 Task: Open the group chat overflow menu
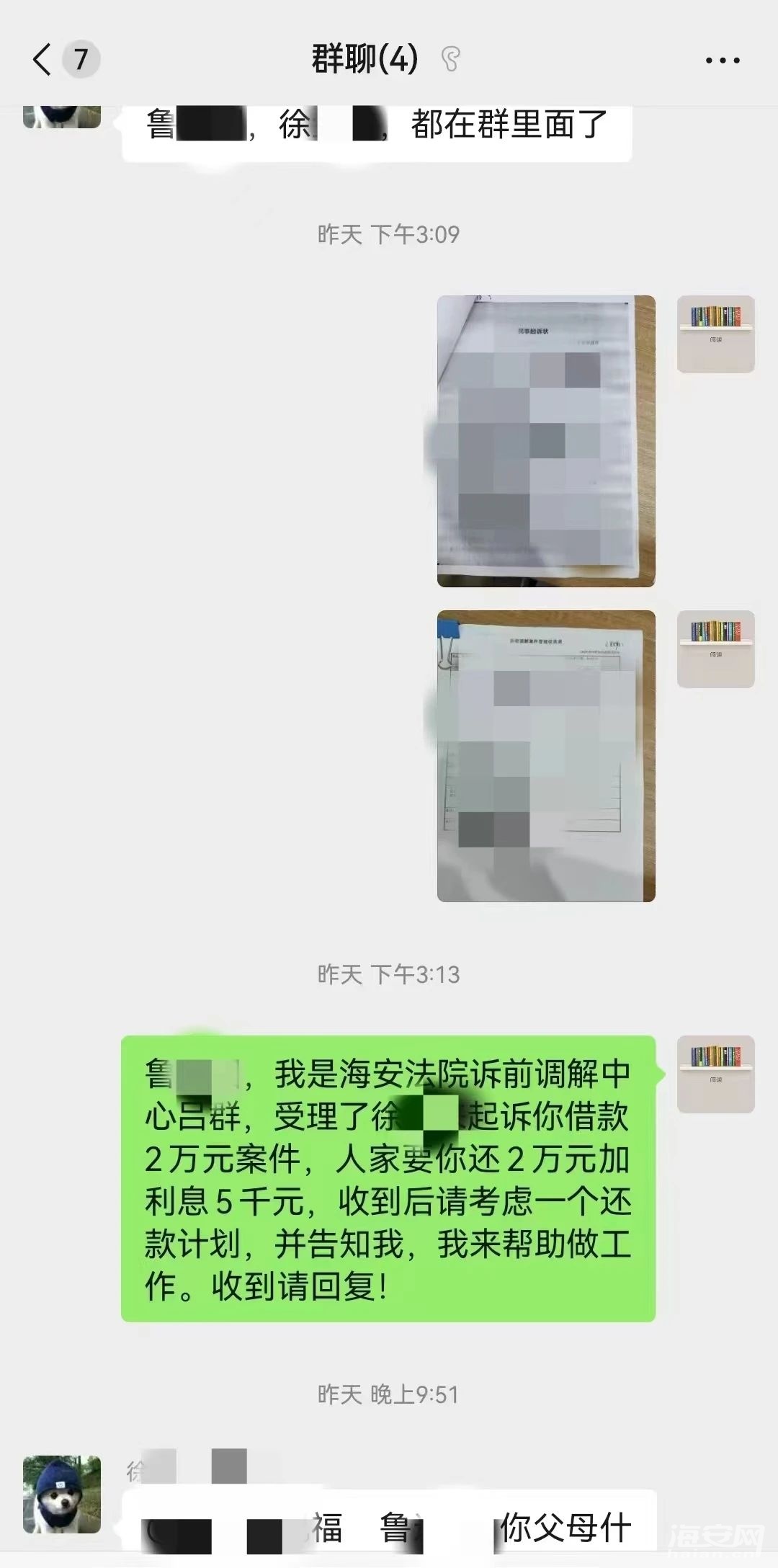tap(722, 61)
